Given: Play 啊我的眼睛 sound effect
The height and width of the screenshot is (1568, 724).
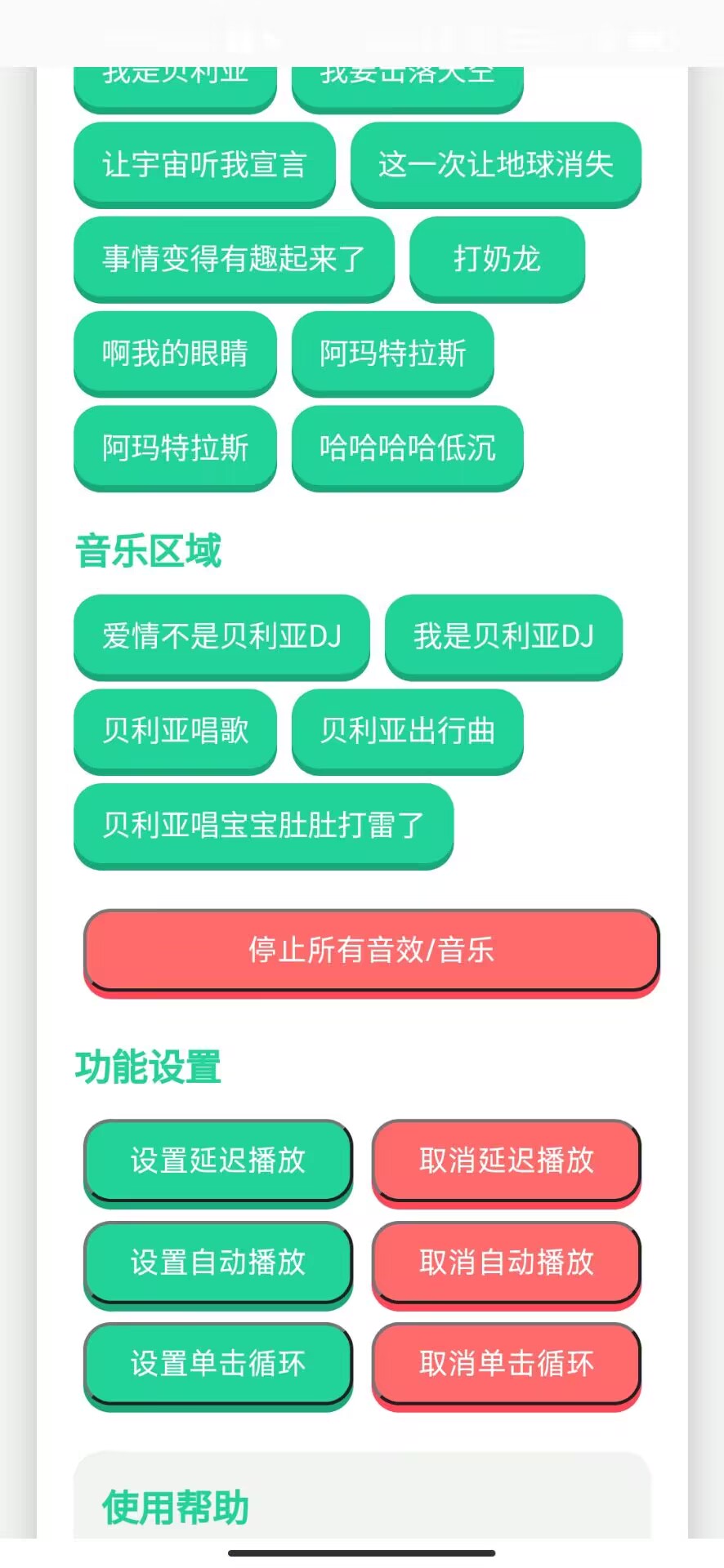Looking at the screenshot, I should pyautogui.click(x=175, y=354).
